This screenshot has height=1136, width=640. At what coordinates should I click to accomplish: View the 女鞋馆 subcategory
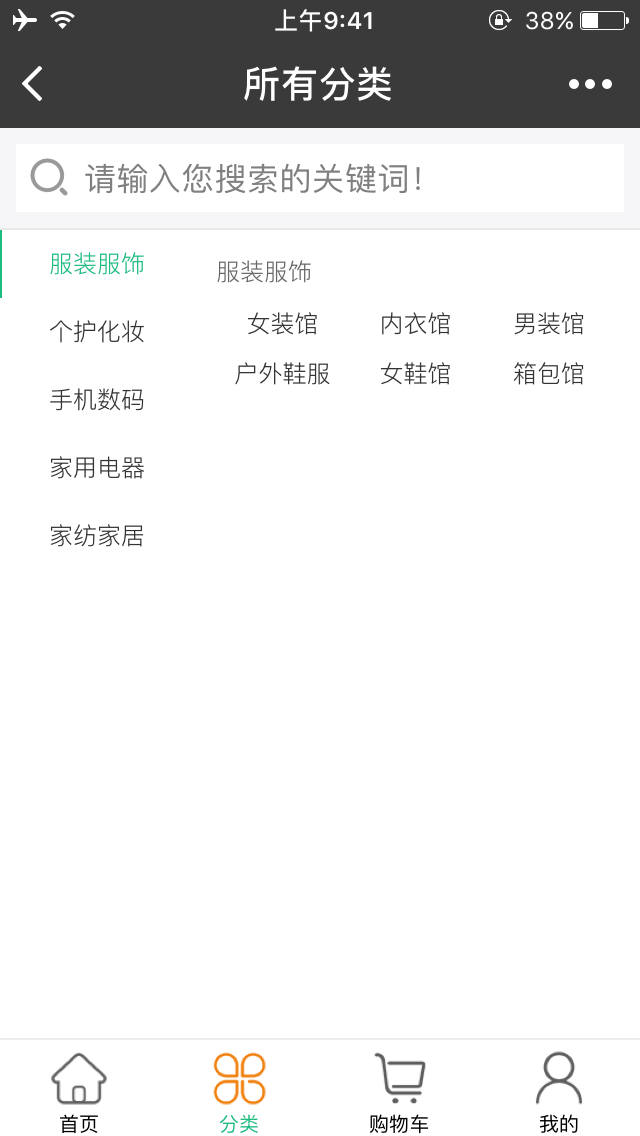(415, 374)
